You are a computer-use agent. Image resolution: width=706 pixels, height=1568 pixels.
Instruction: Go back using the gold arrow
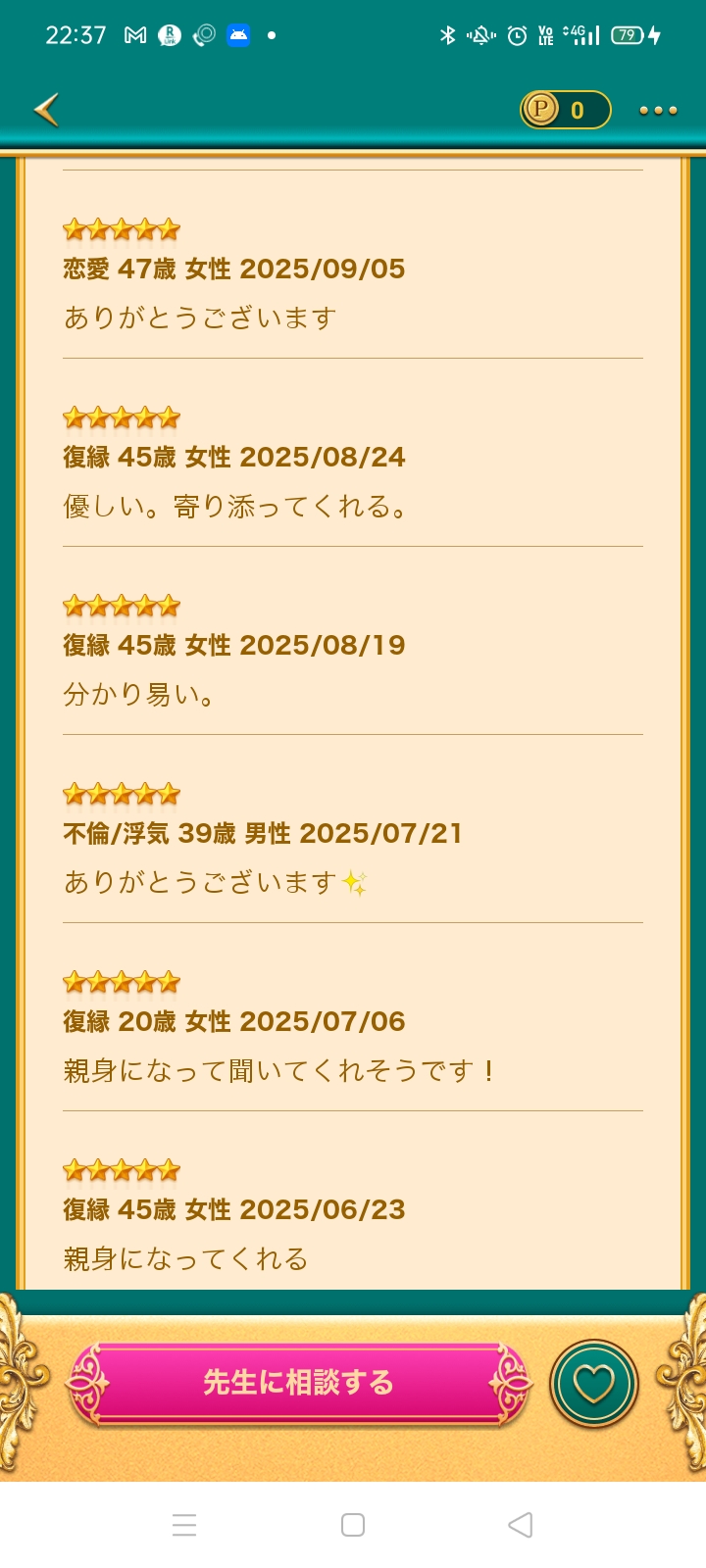click(46, 110)
